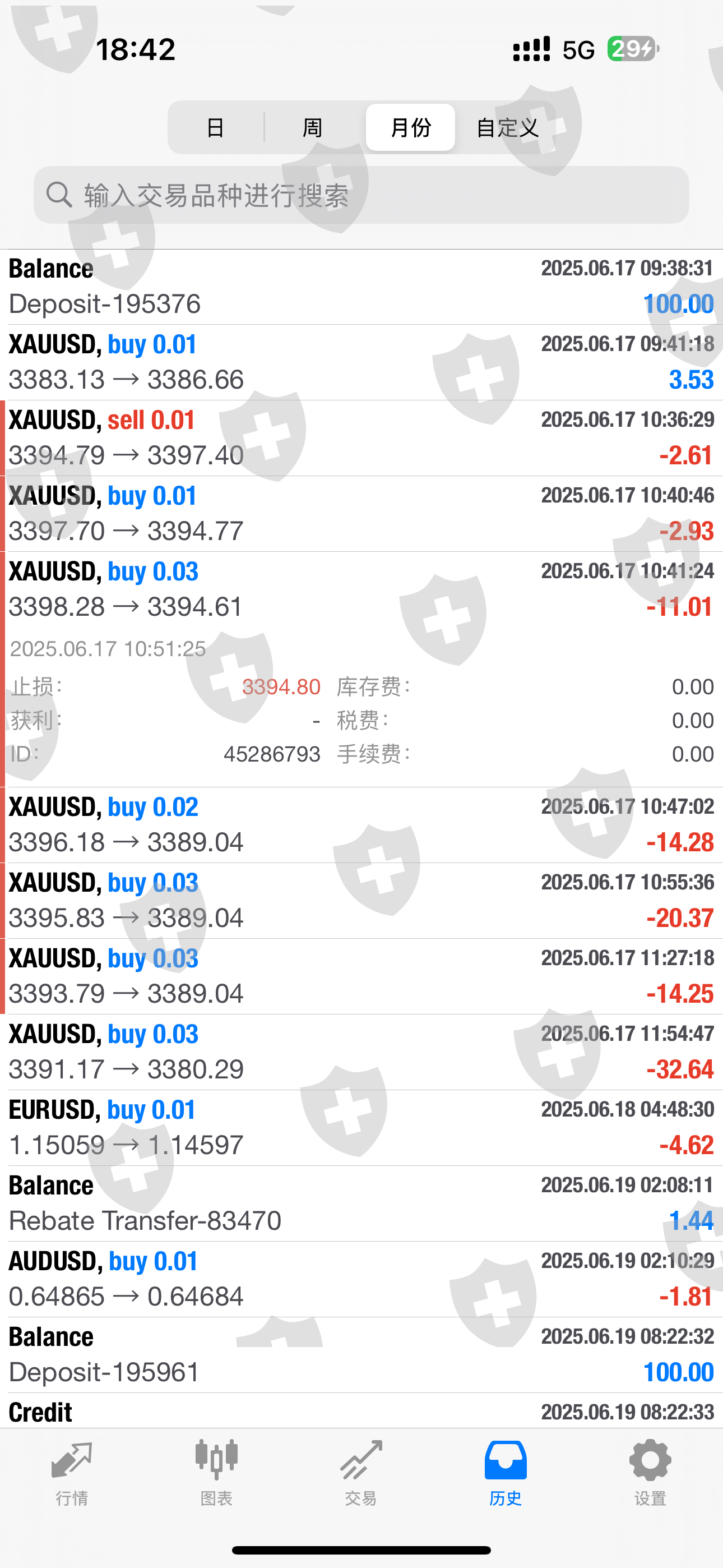
Task: Expand the XAUUSD buy 0.01 trade at 09:41:18
Action: (x=361, y=362)
